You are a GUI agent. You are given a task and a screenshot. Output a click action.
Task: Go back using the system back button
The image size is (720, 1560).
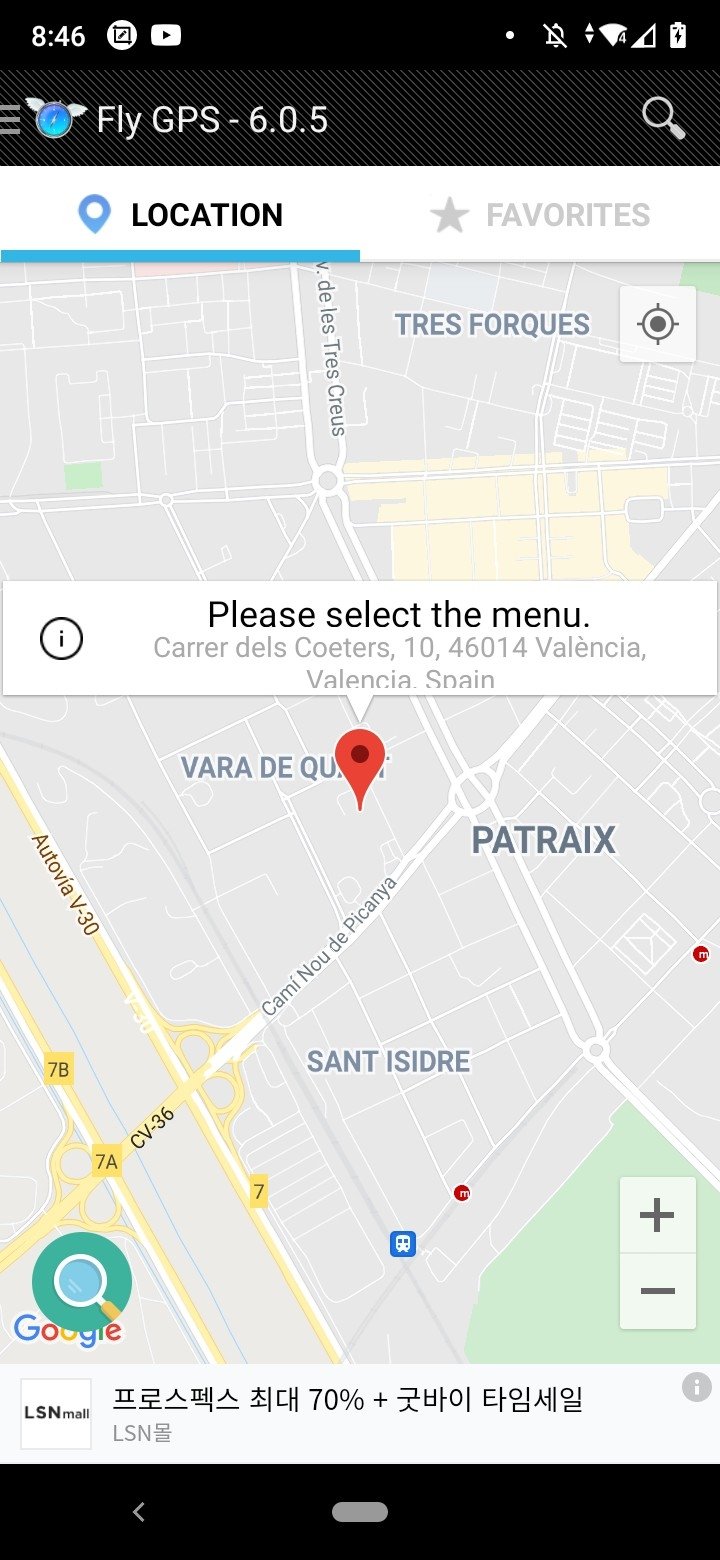[x=139, y=1512]
